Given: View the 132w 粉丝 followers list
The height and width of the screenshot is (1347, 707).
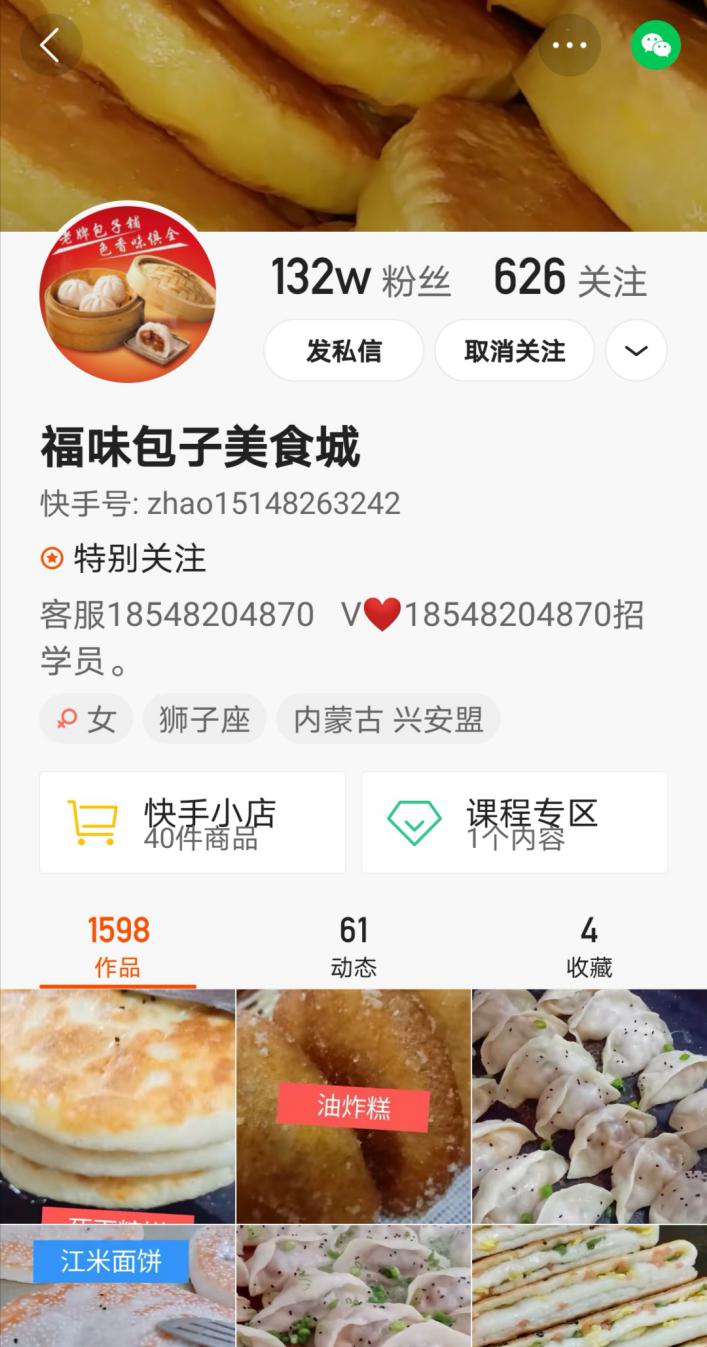Looking at the screenshot, I should coord(360,278).
